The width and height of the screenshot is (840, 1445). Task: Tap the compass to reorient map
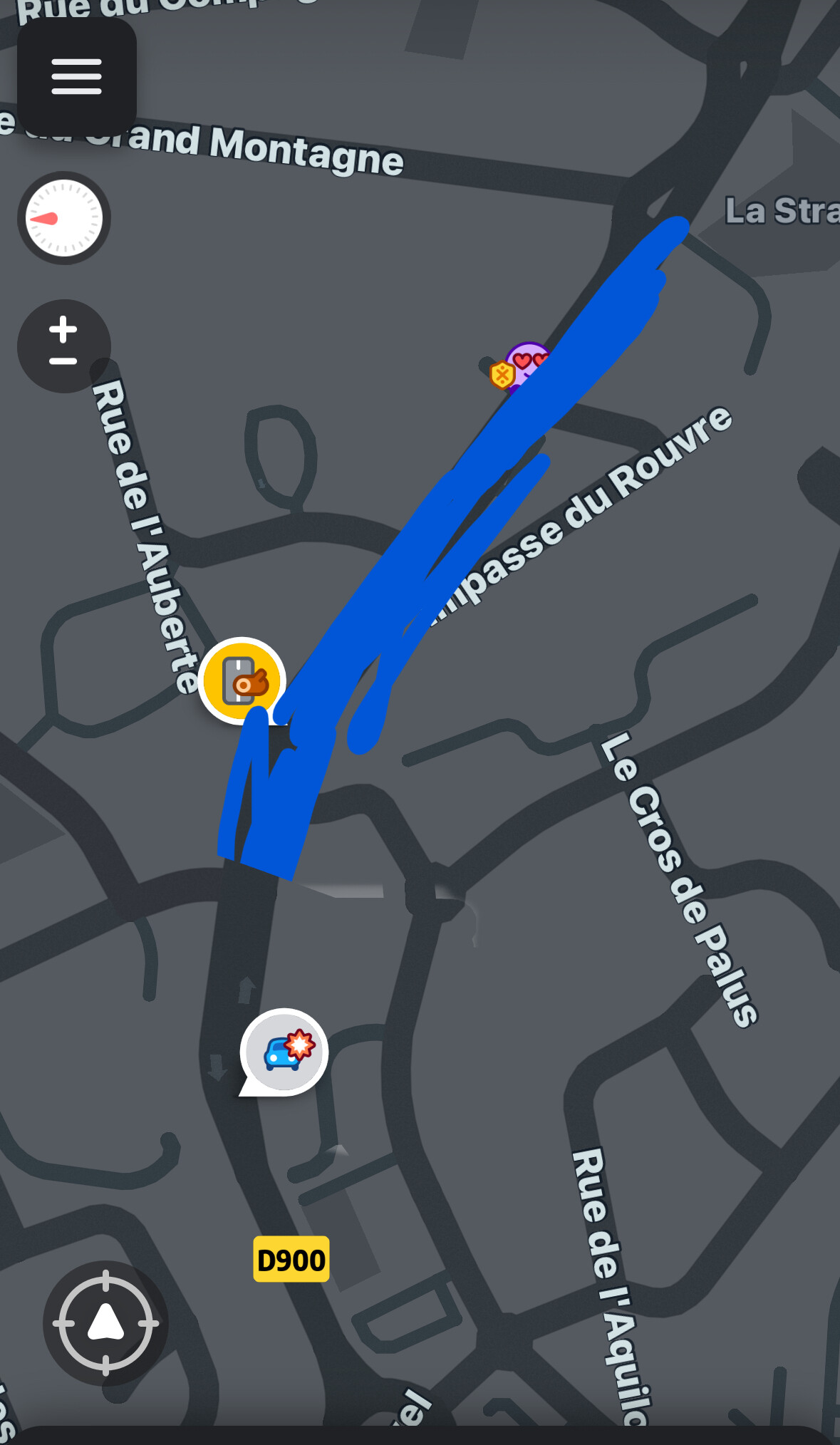64,218
